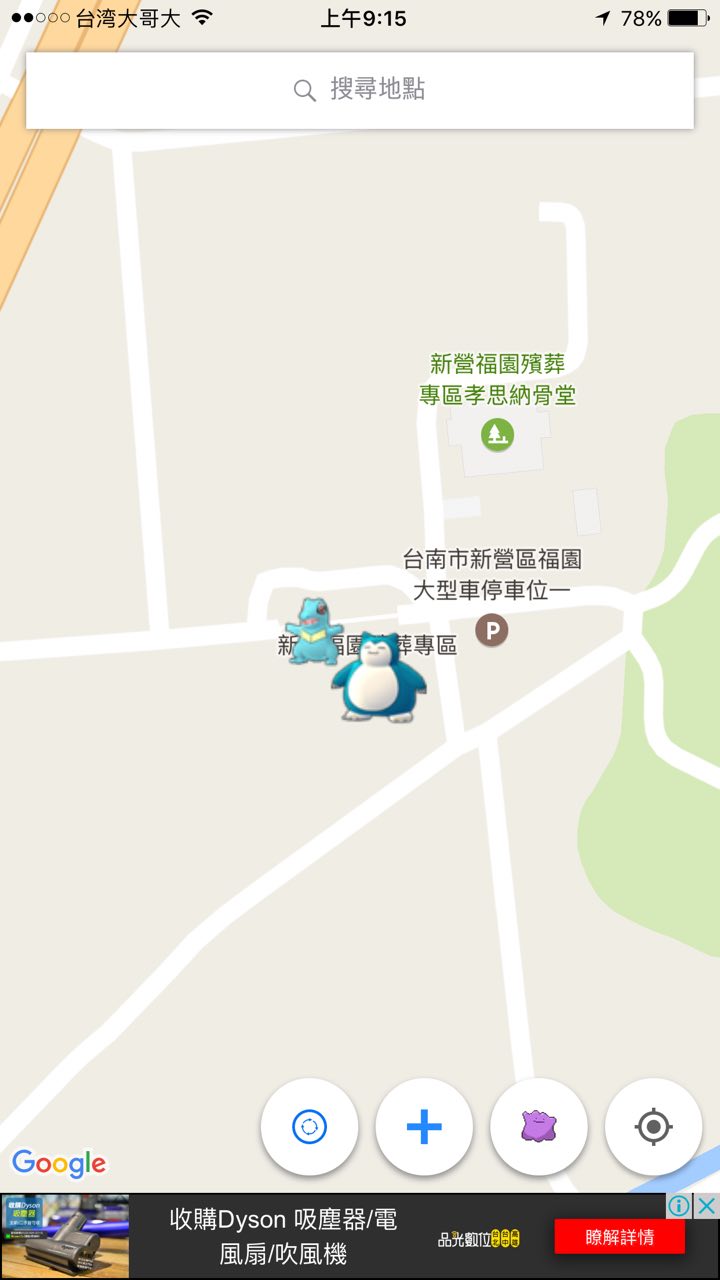Viewport: 720px width, 1280px height.
Task: Refresh the map scan with the circular button
Action: (x=309, y=1127)
